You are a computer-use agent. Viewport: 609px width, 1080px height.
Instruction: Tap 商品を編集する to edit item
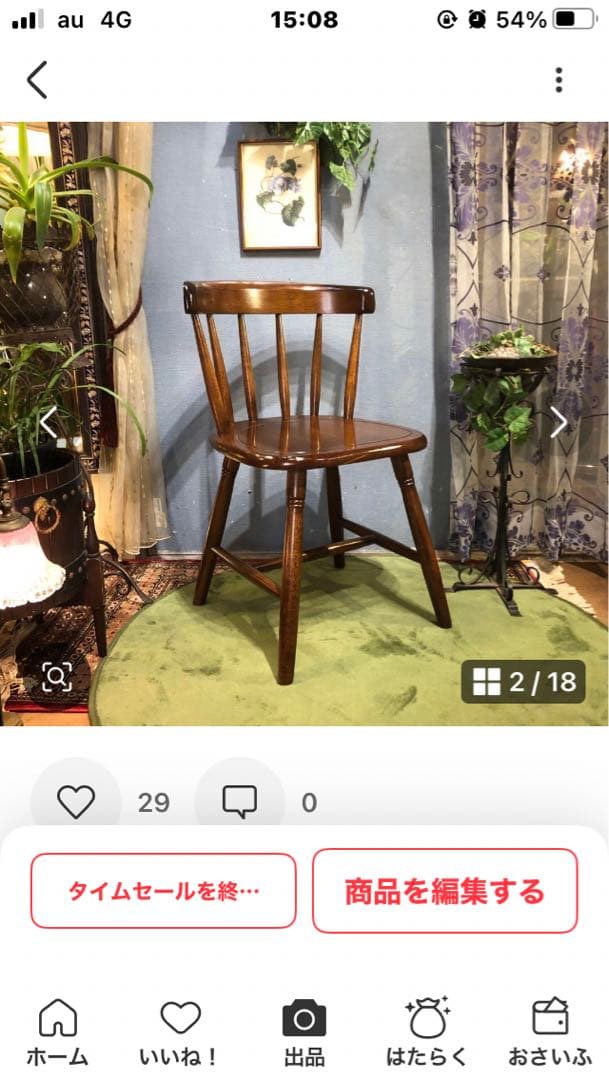click(445, 891)
